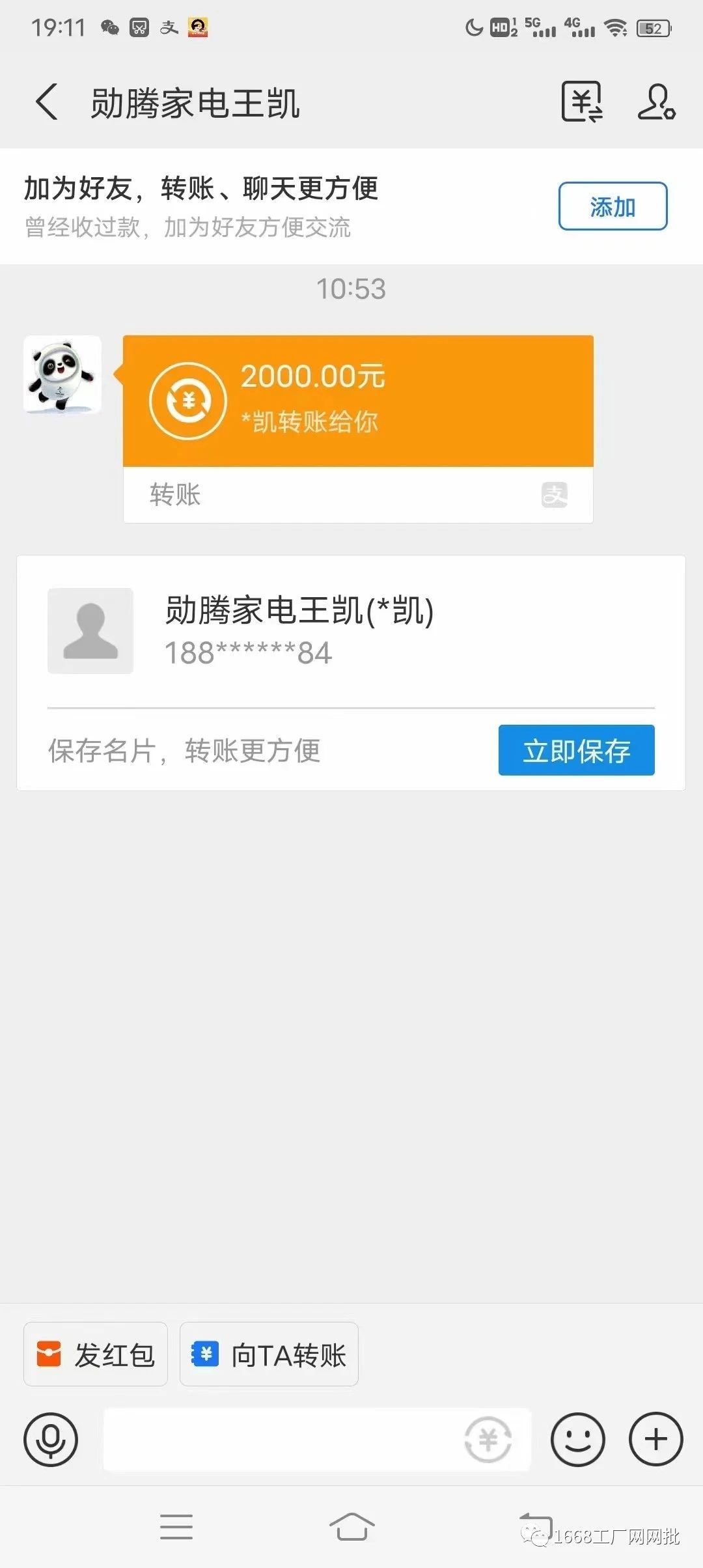Screen dimensions: 703x1568
Task: Open the emoji picker
Action: pos(577,1439)
